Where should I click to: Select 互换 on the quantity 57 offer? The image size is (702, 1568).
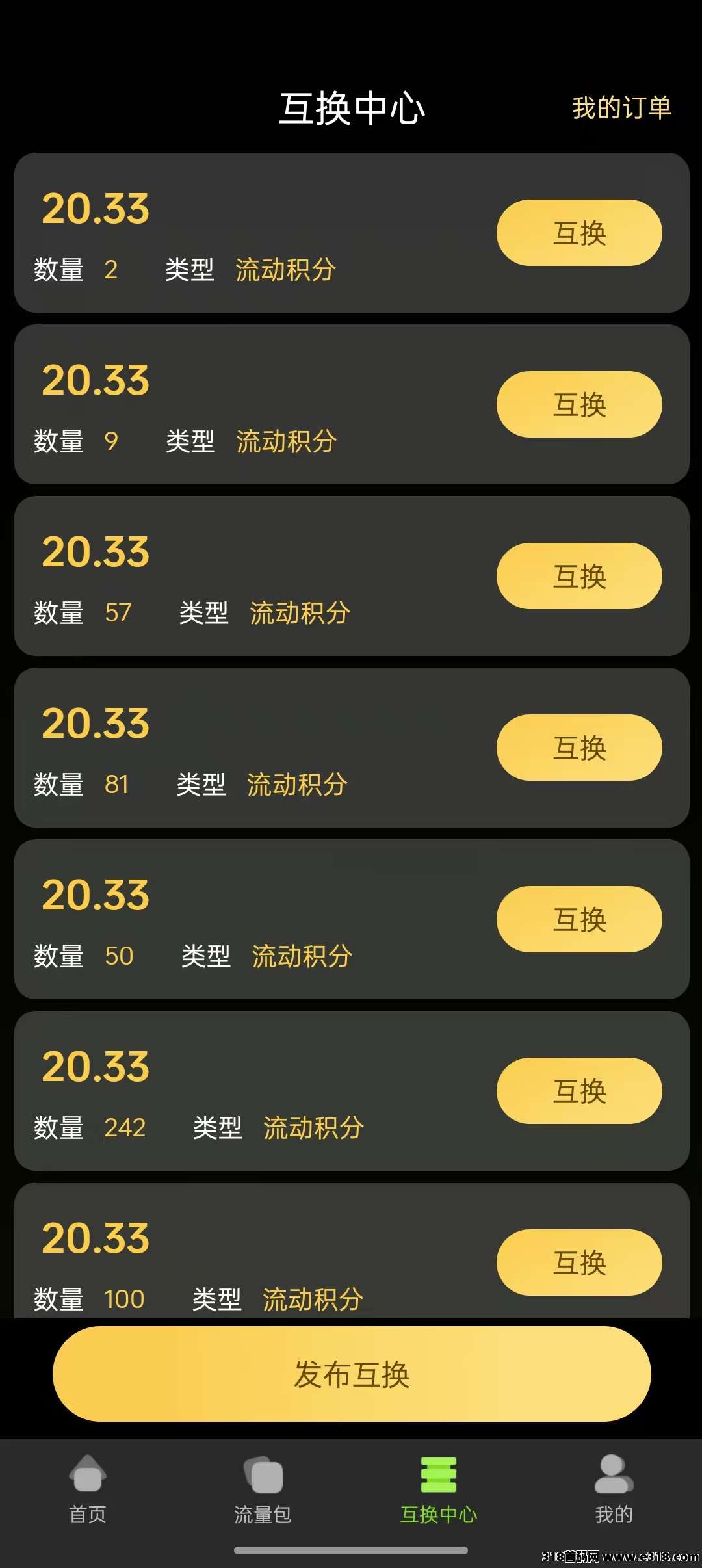tap(579, 576)
